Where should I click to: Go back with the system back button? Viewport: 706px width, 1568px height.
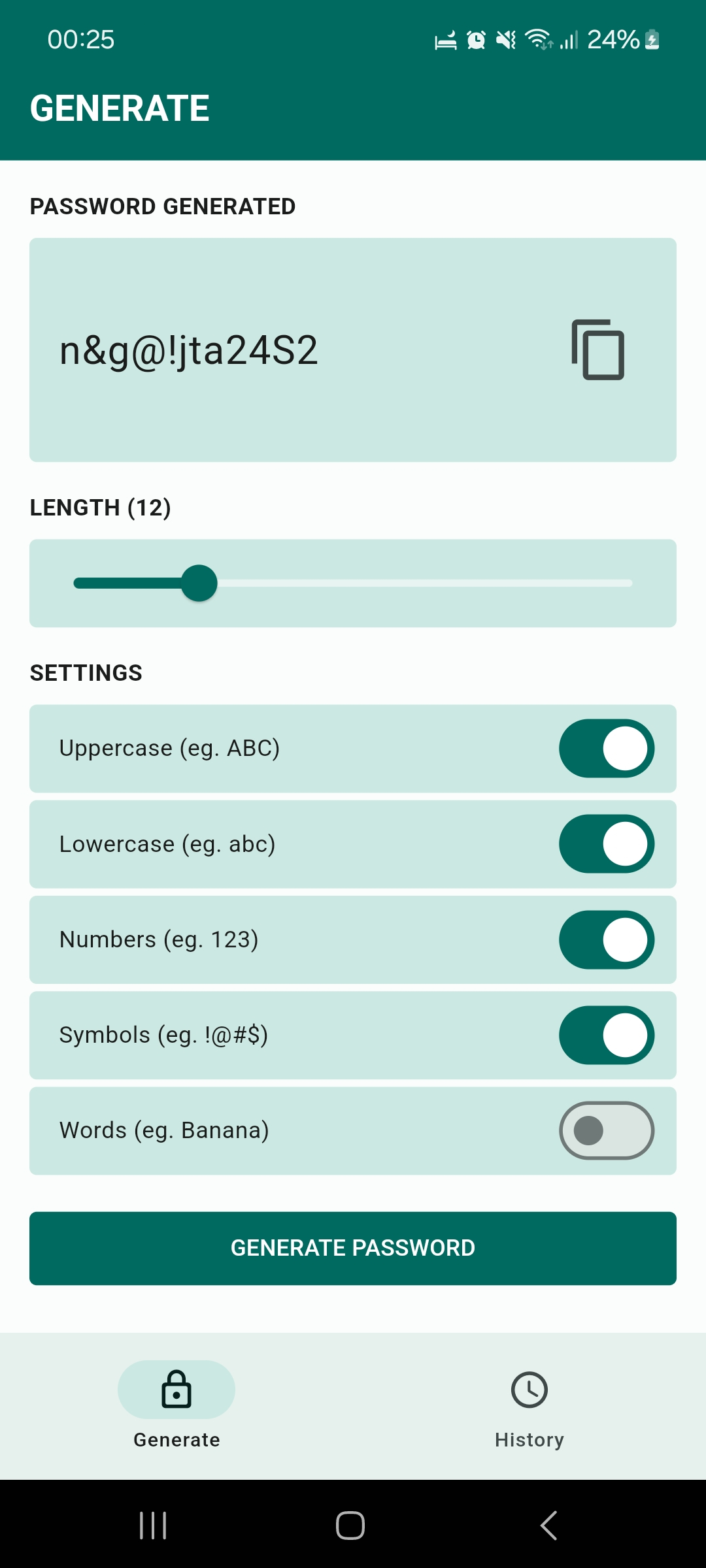tap(549, 1526)
